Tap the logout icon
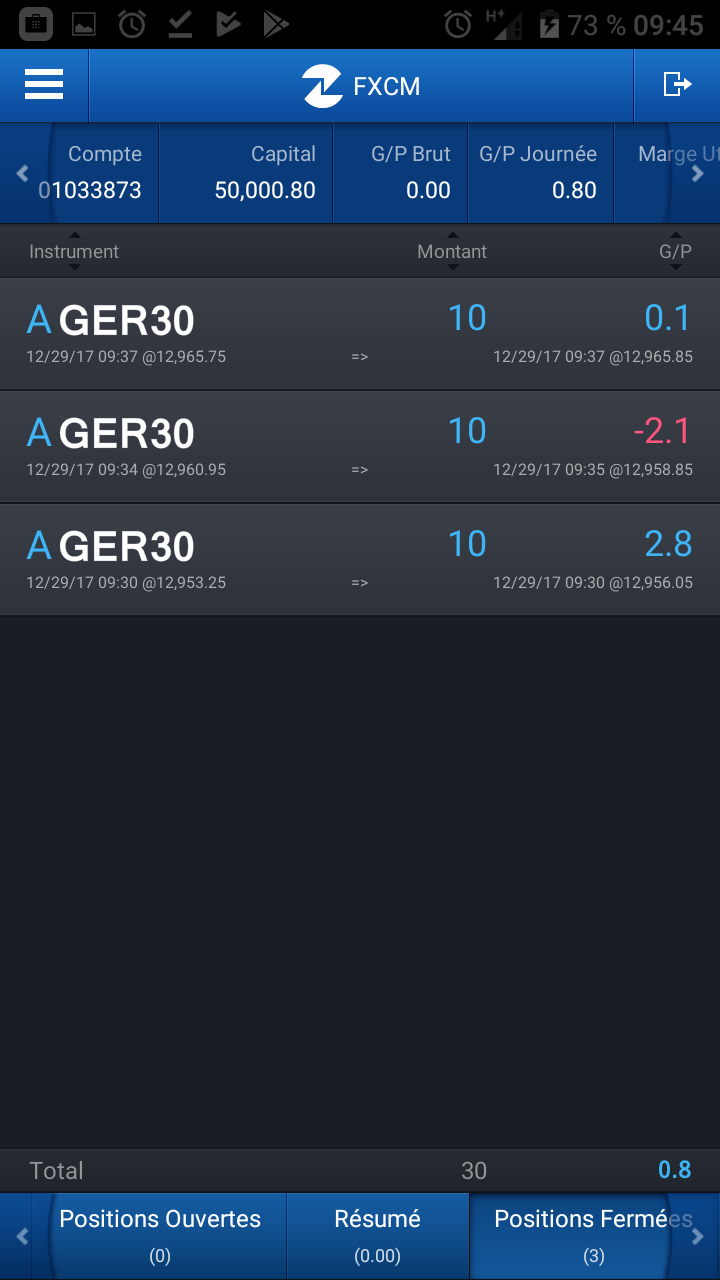Image resolution: width=720 pixels, height=1280 pixels. pyautogui.click(x=677, y=85)
